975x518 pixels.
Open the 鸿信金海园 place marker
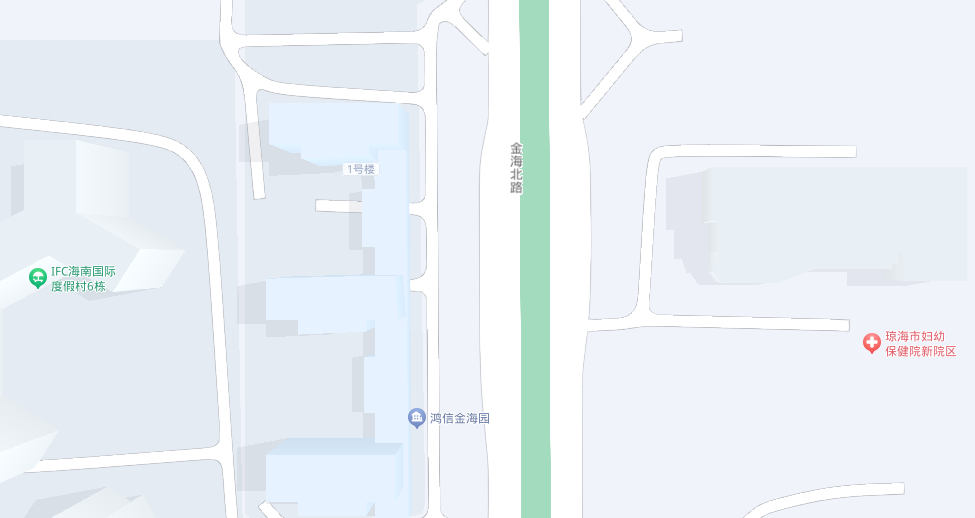[x=417, y=418]
